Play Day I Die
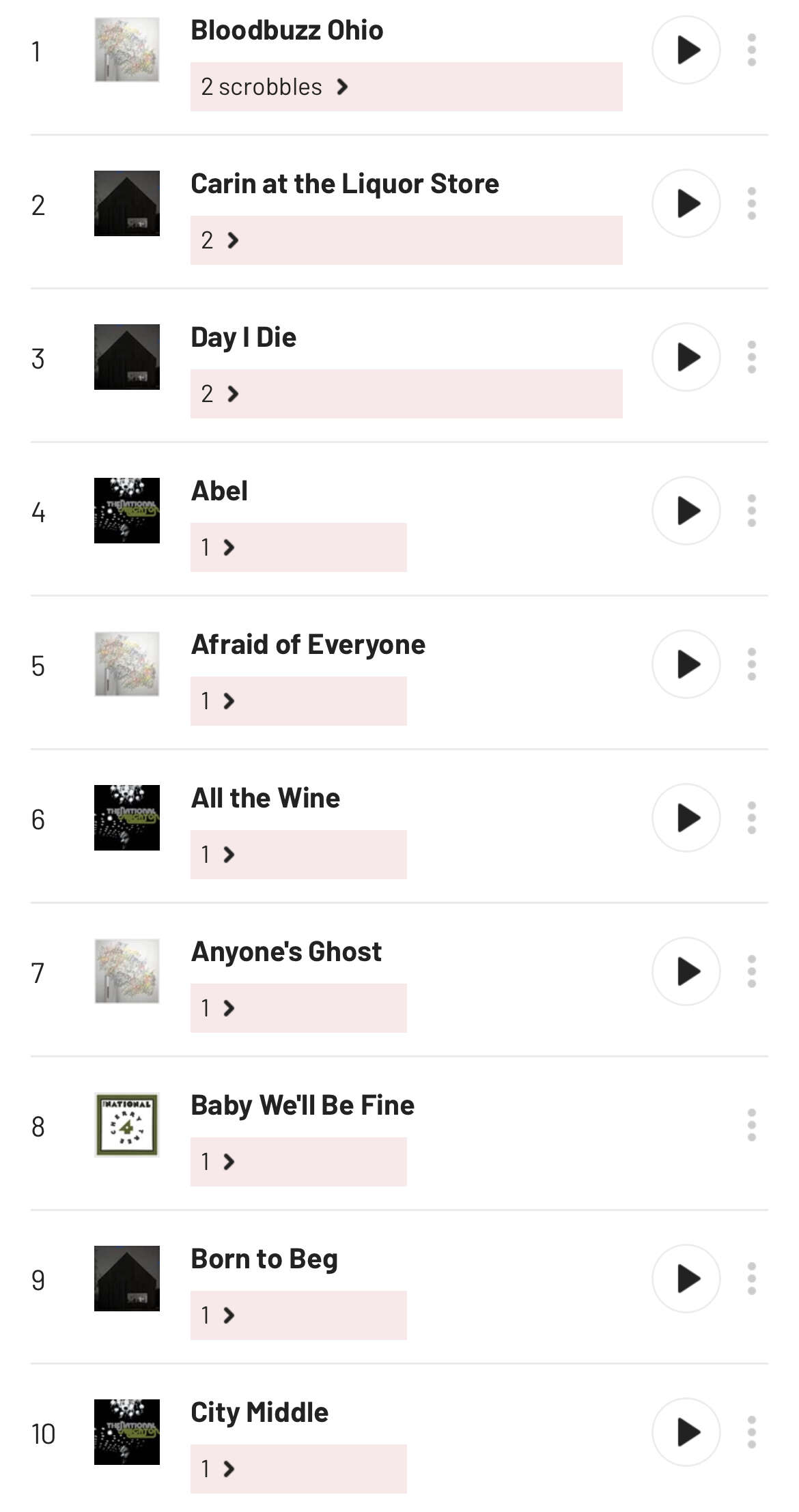The width and height of the screenshot is (799, 1512). 686,357
